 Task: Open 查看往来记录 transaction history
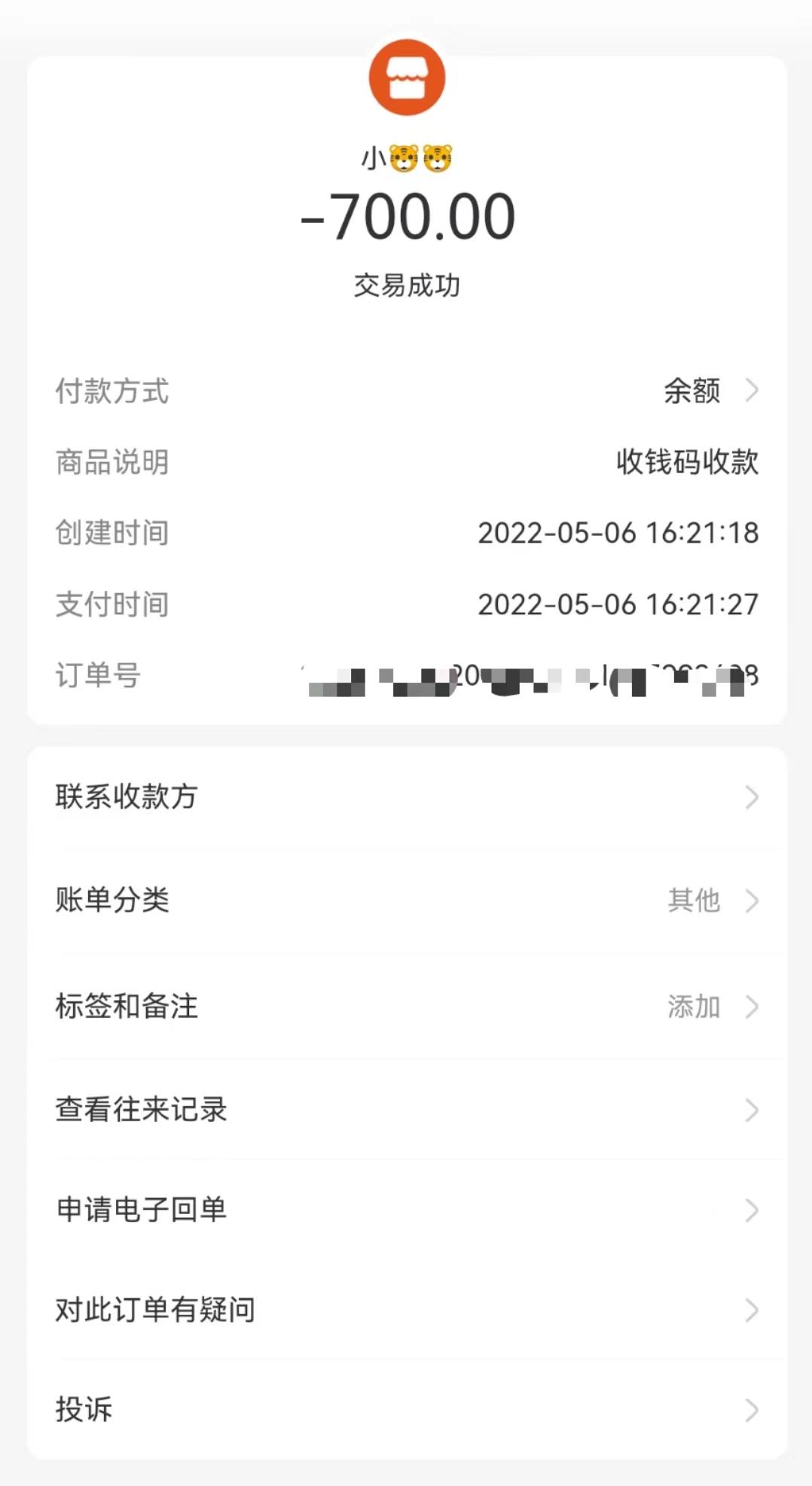[406, 1109]
